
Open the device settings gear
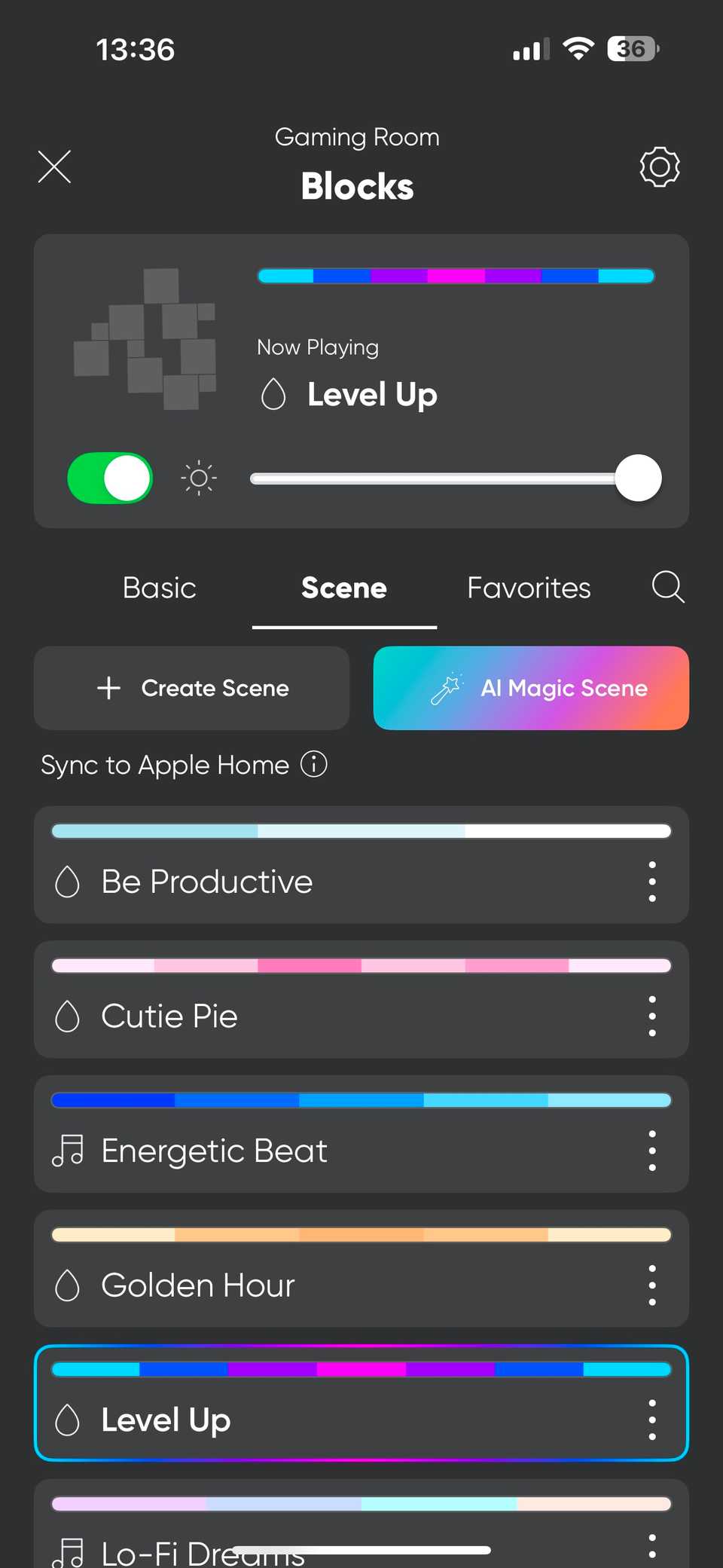(658, 167)
